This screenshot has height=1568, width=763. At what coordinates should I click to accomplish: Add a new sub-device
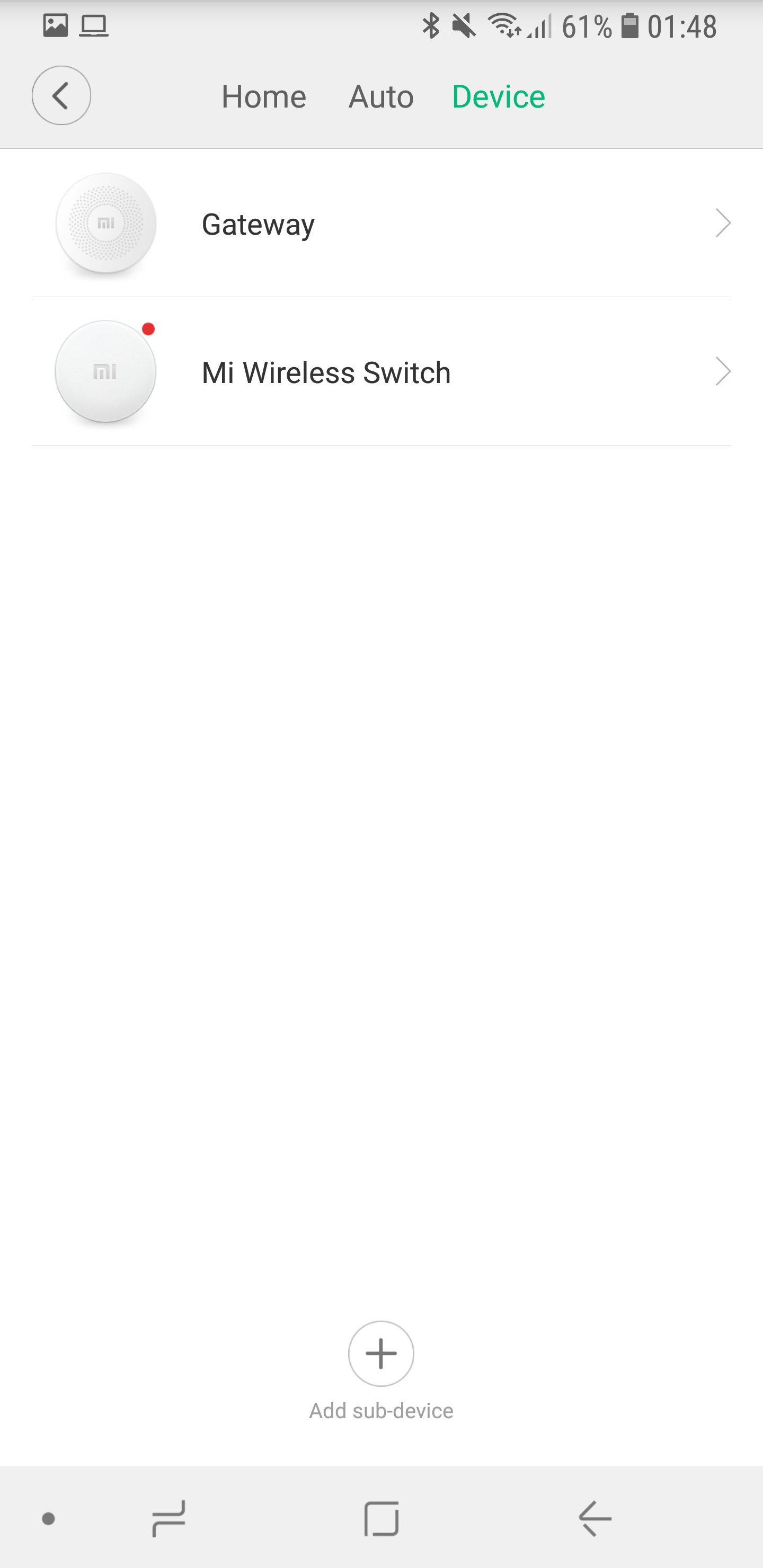(381, 1354)
